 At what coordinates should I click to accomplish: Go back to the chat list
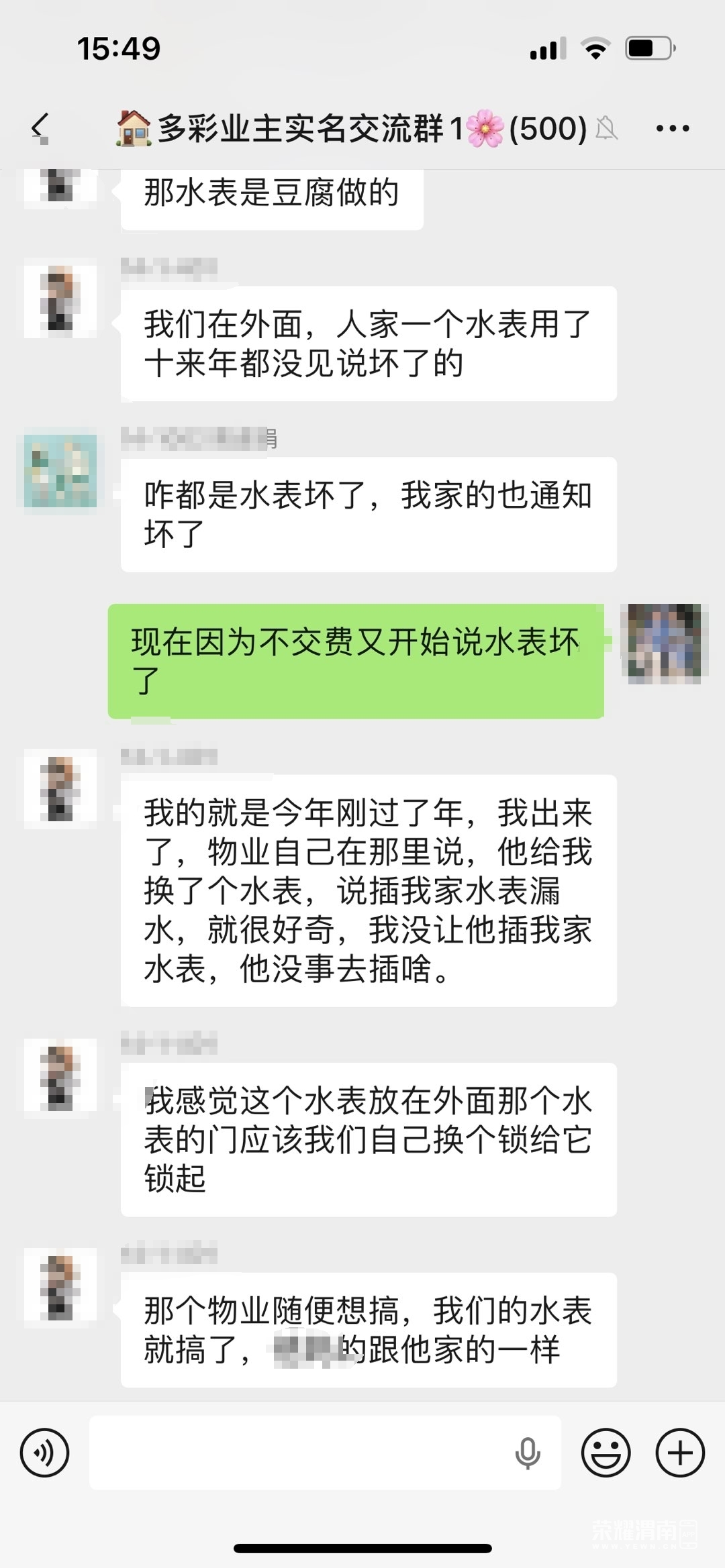coord(41,127)
